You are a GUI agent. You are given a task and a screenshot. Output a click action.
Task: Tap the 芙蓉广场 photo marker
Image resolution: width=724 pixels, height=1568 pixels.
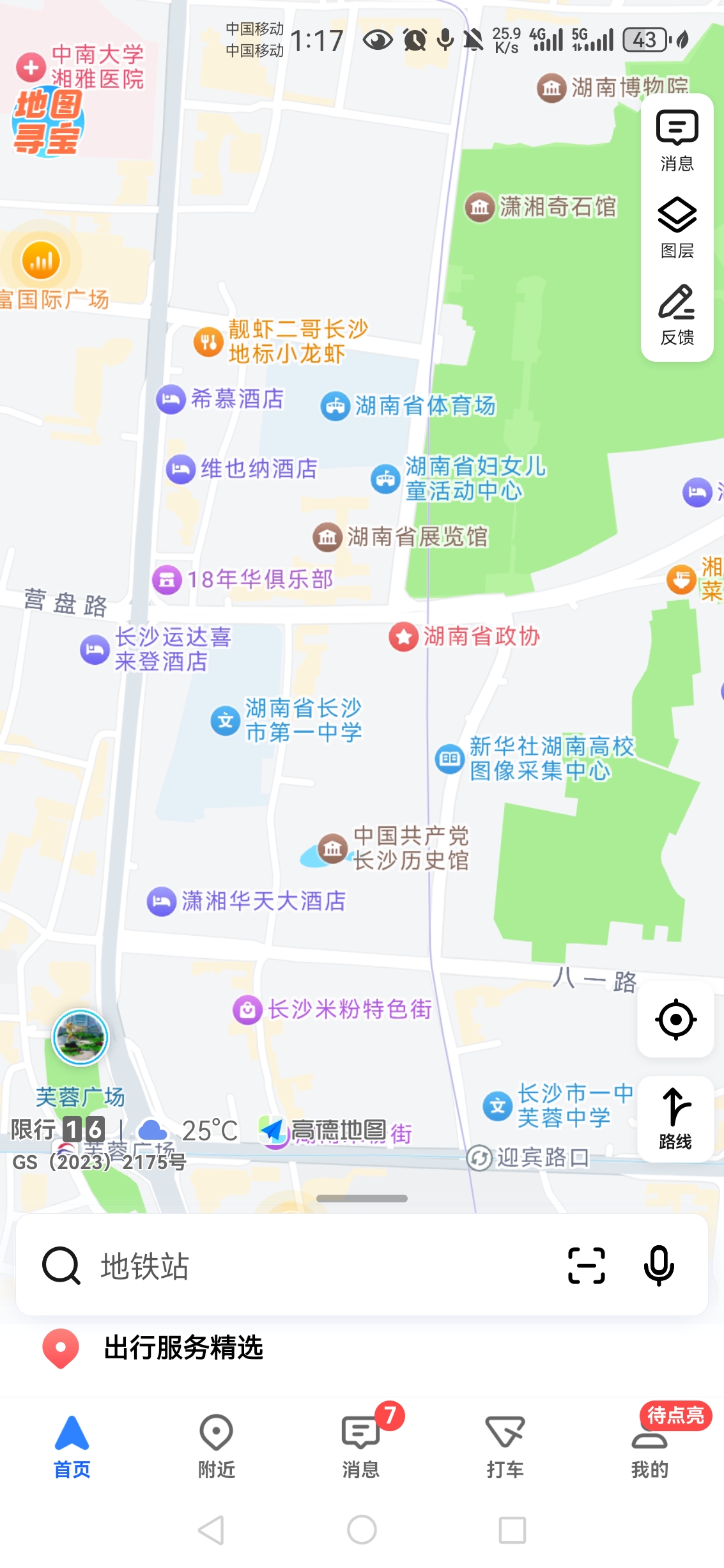point(80,1037)
